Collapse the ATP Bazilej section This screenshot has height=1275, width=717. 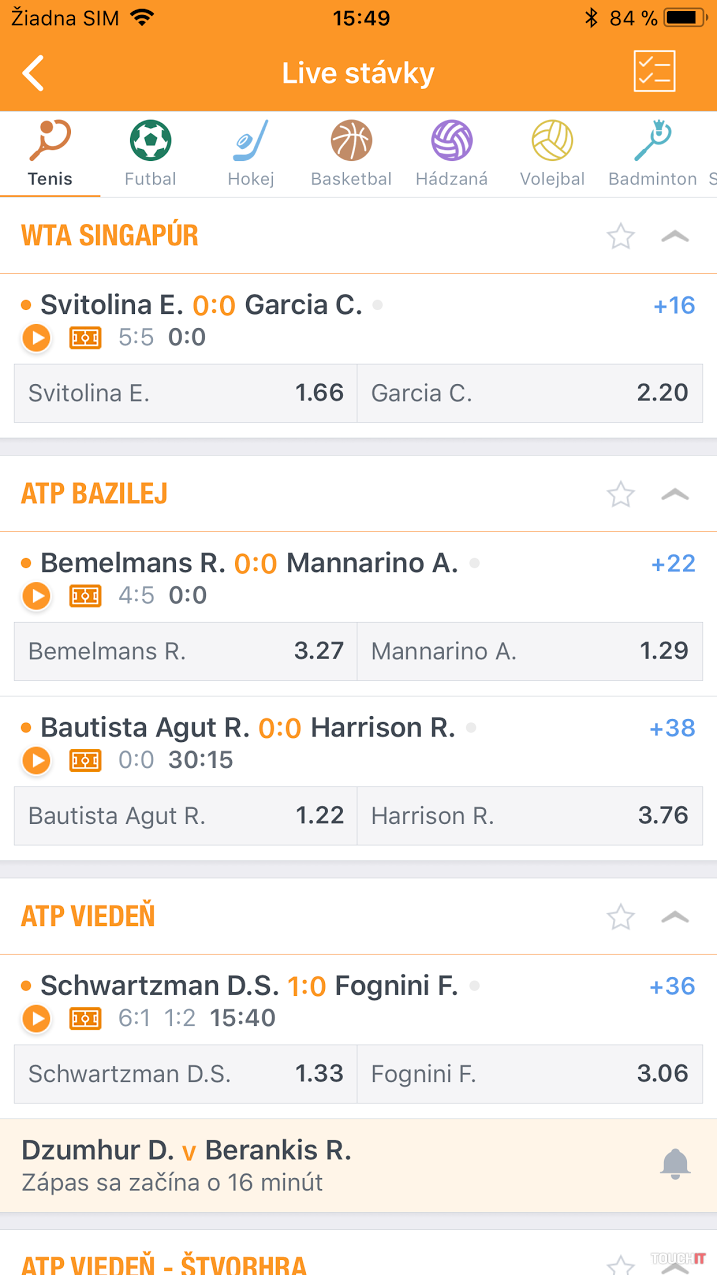[676, 494]
